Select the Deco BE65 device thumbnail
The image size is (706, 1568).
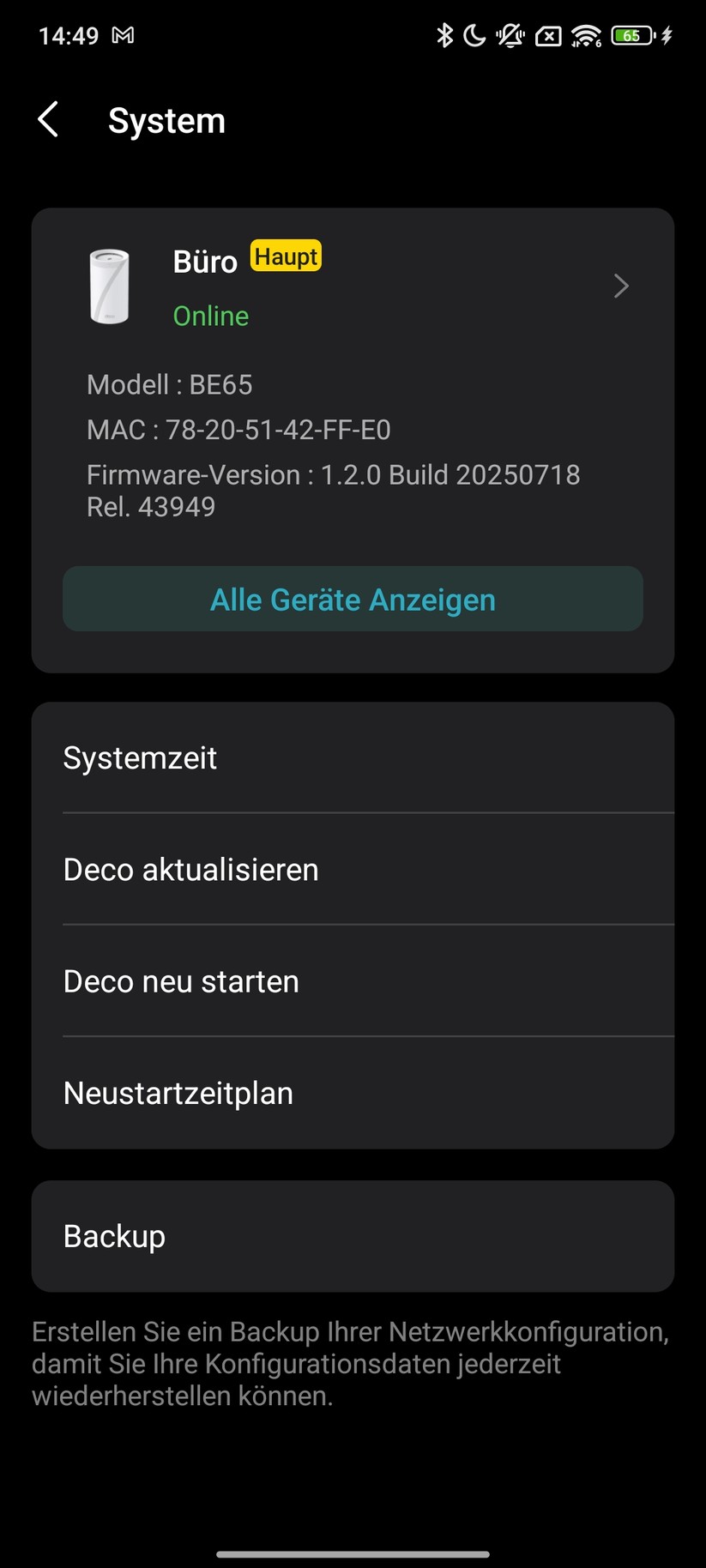tap(110, 286)
